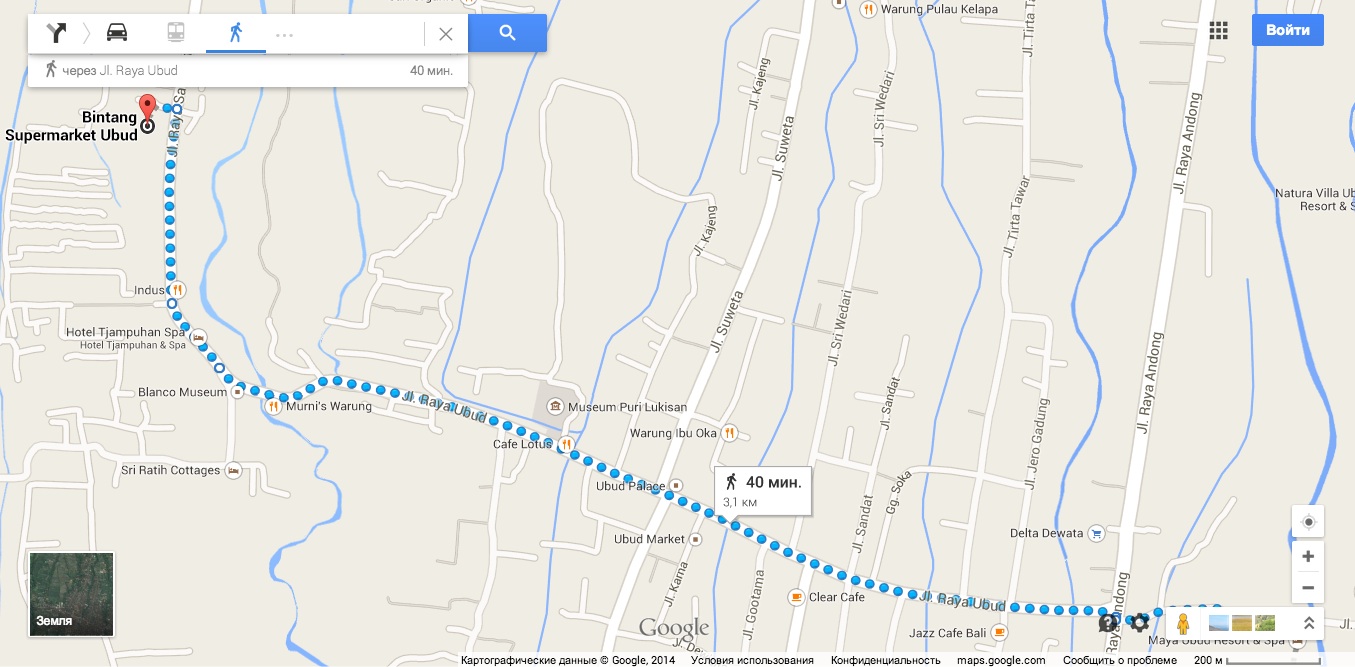Show more travel mode options
Viewport: 1355px width, 667px height.
coord(285,34)
